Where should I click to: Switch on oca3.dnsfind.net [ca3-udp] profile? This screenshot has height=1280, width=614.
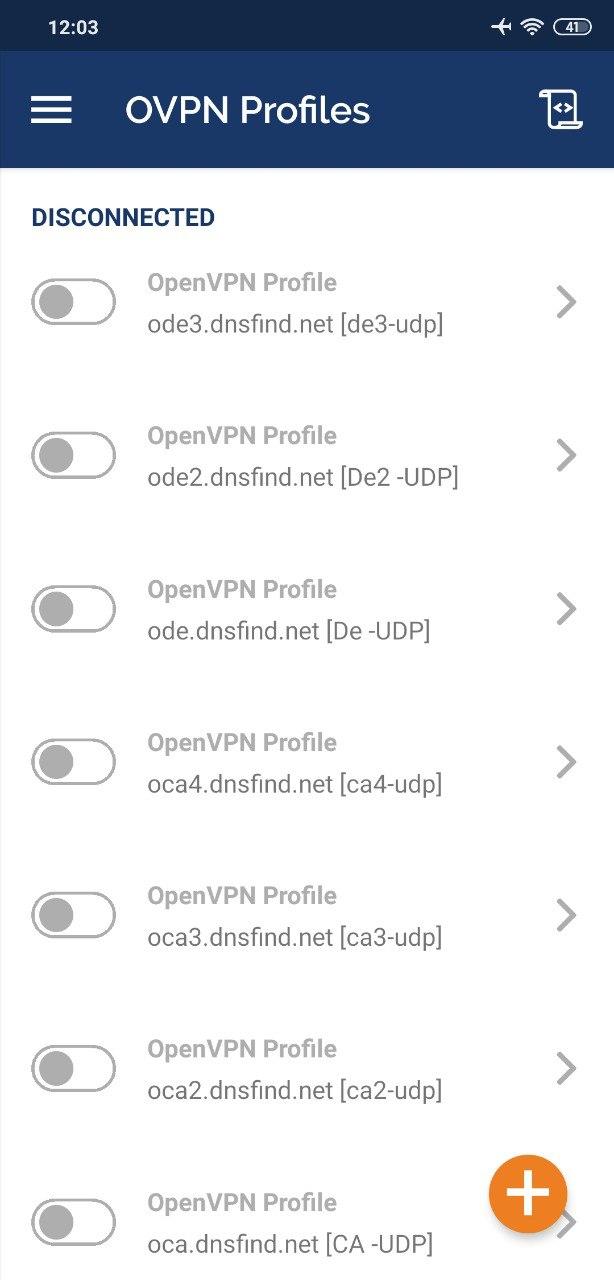coord(73,915)
